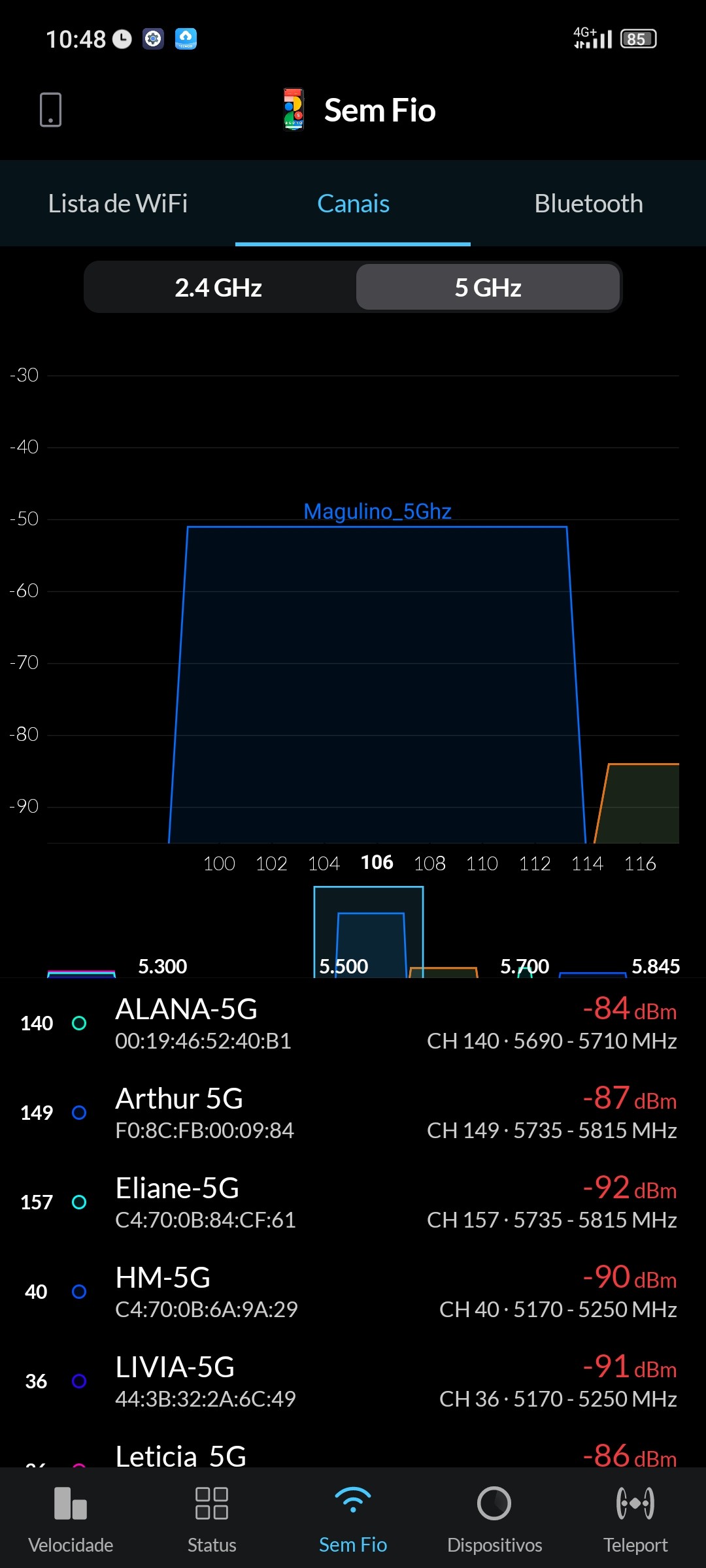View the LIVIA-5G network entry
Viewport: 706px width, 1568px height.
pyautogui.click(x=353, y=1381)
